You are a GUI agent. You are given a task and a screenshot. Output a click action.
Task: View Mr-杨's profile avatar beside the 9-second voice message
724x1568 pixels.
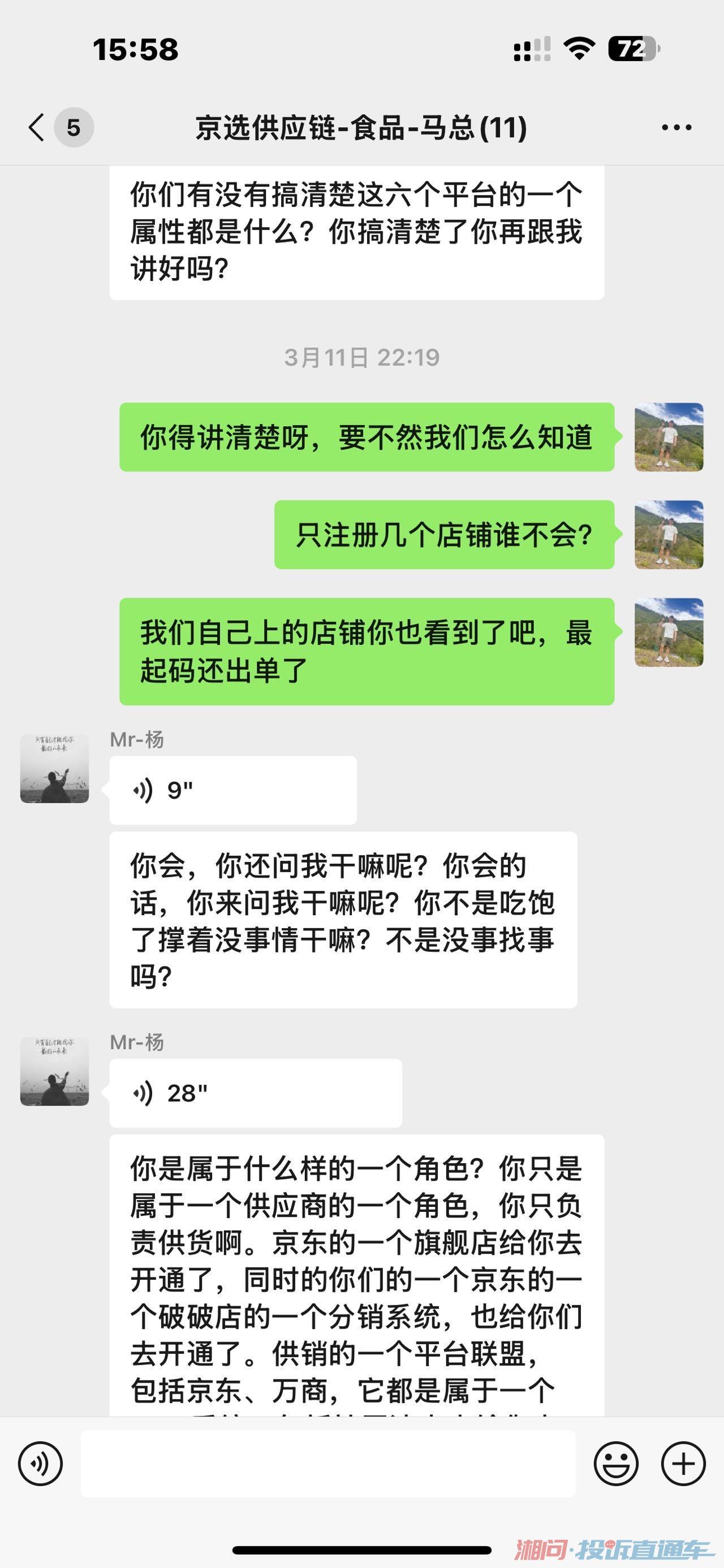click(x=55, y=768)
